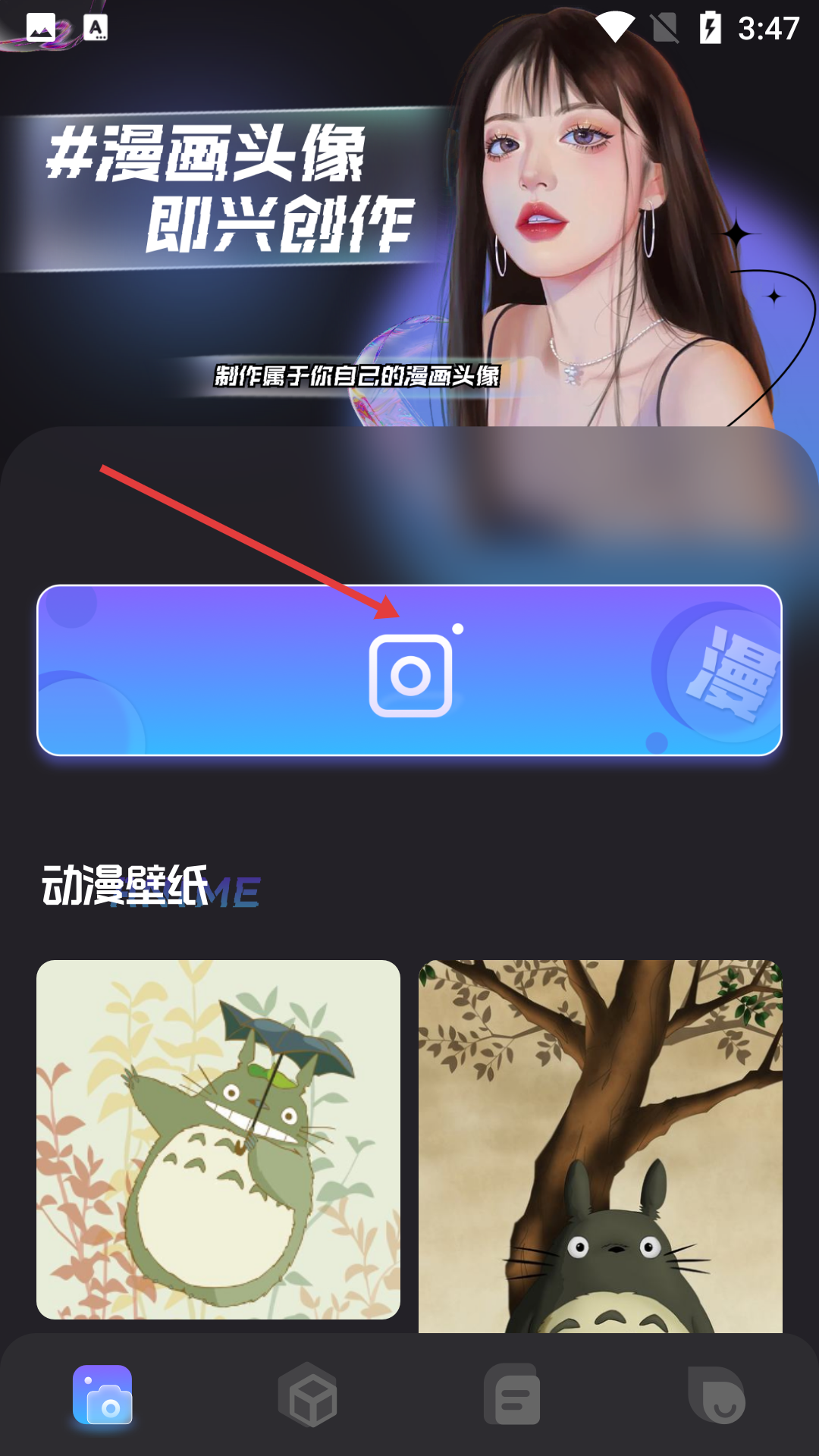This screenshot has height=1456, width=819.
Task: Switch to the camera home tab
Action: pos(103,1395)
